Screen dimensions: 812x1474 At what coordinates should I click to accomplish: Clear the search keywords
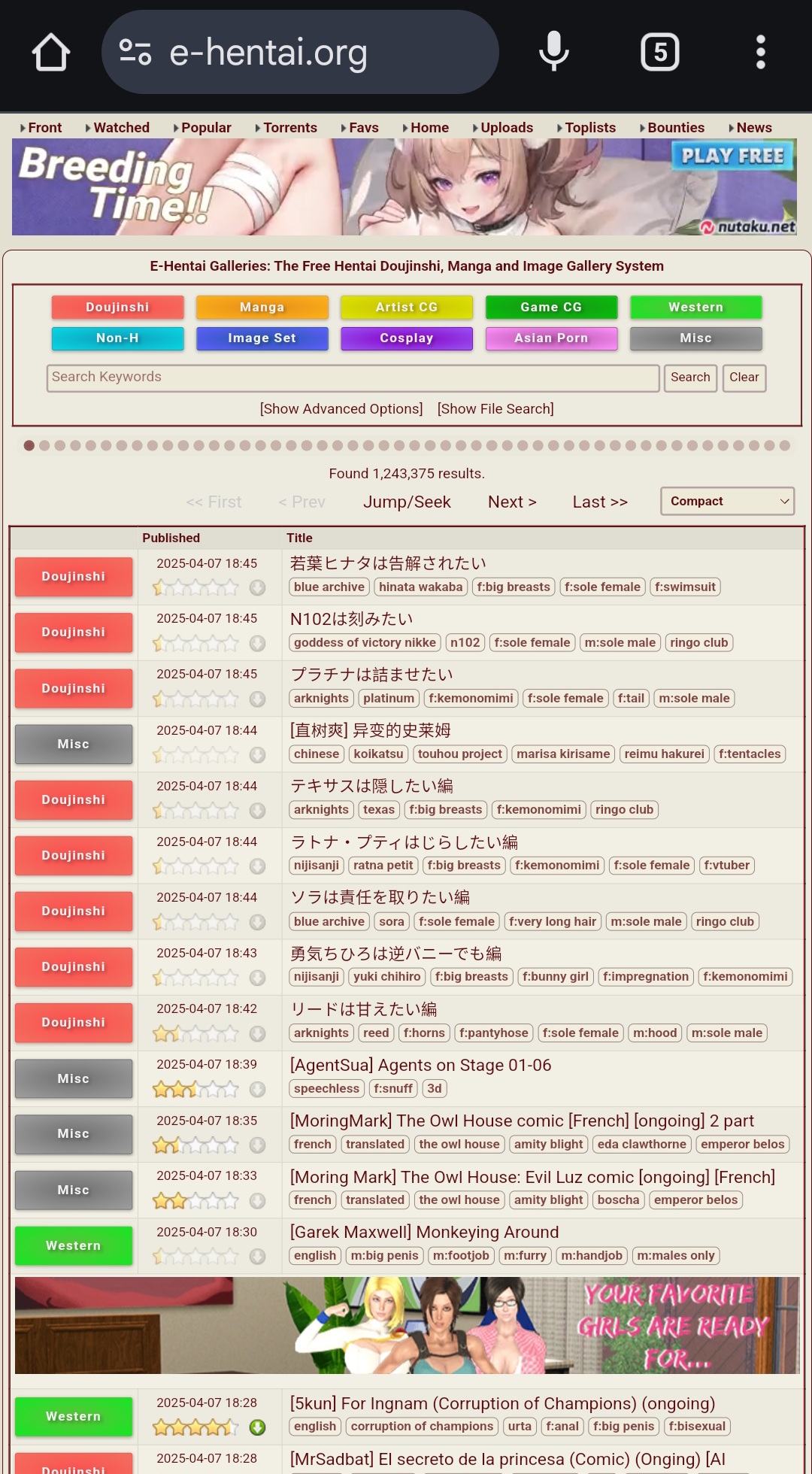click(744, 378)
